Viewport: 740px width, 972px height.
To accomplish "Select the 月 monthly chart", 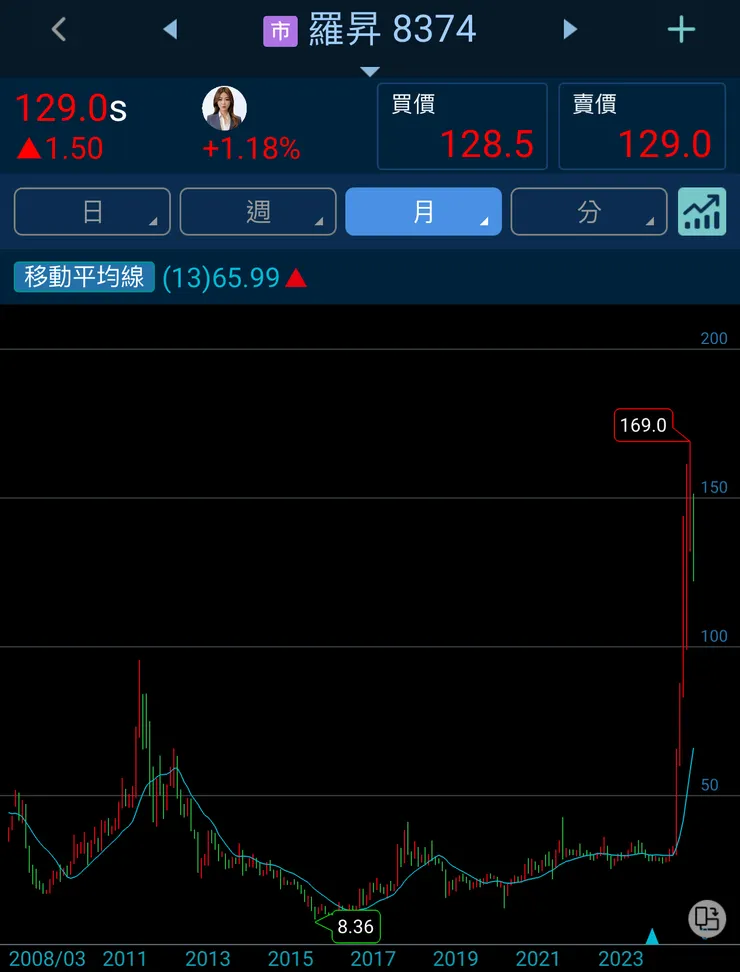I will (423, 212).
